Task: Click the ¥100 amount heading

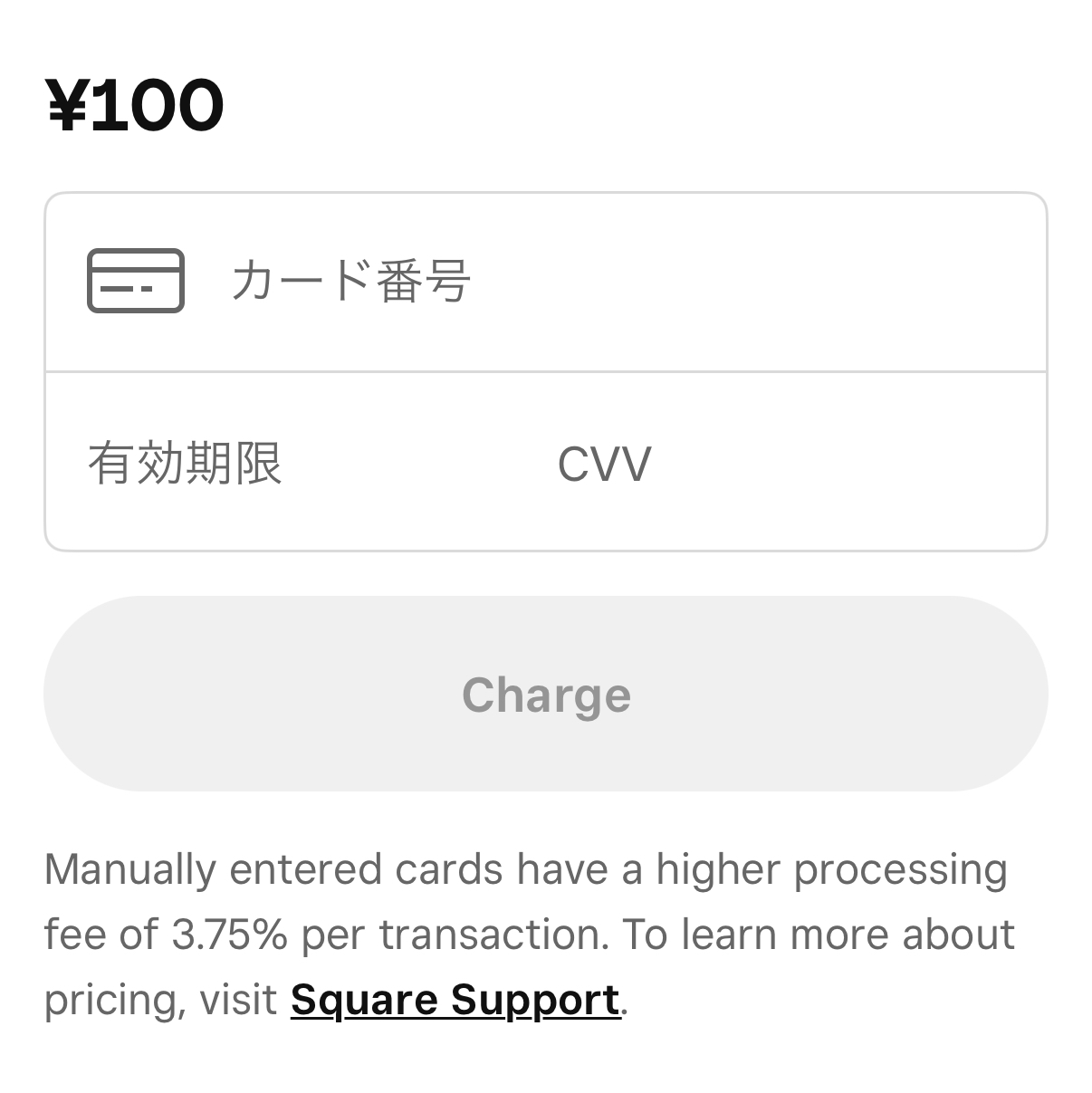Action: point(134,104)
